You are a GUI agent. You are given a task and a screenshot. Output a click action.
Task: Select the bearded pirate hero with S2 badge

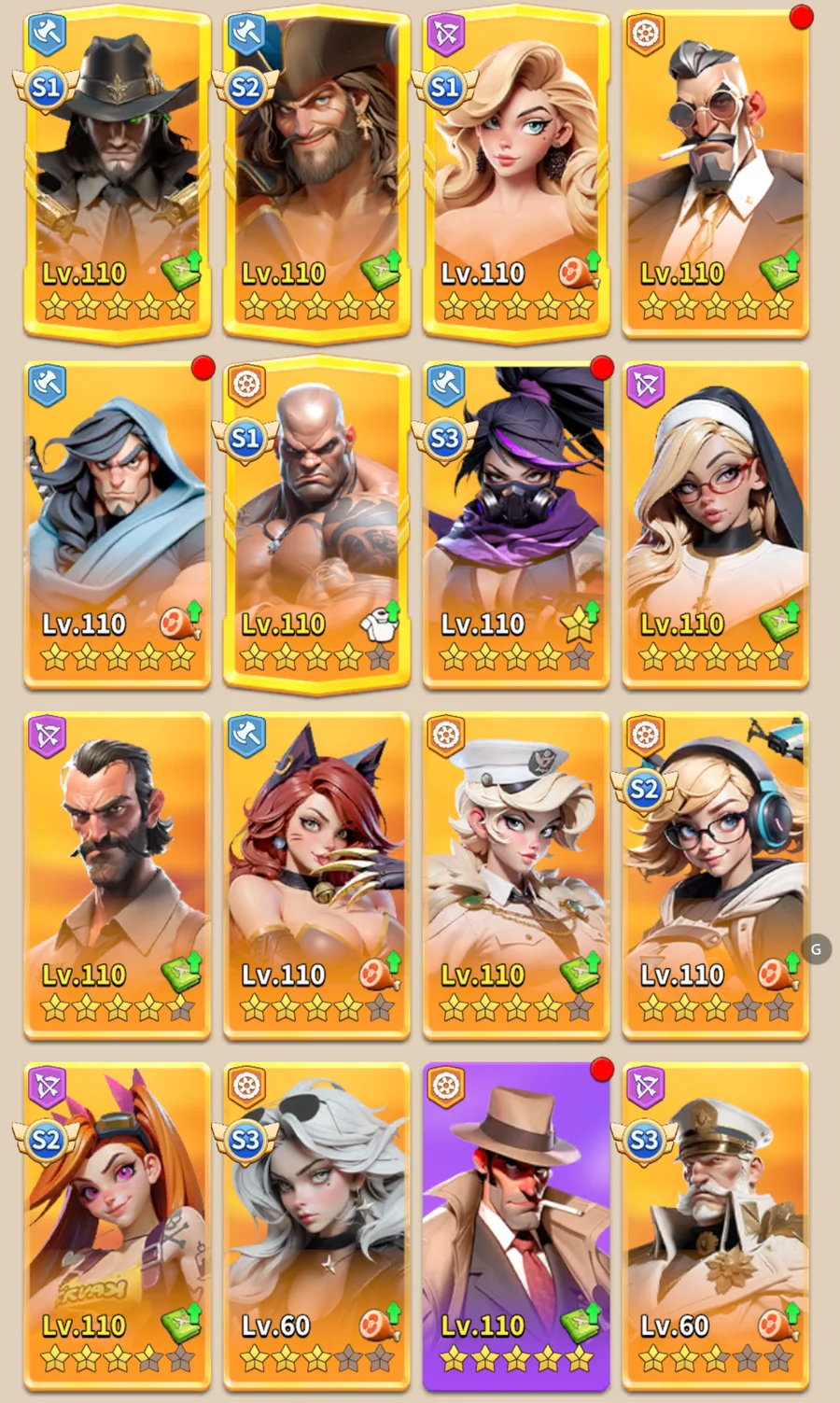tap(316, 173)
